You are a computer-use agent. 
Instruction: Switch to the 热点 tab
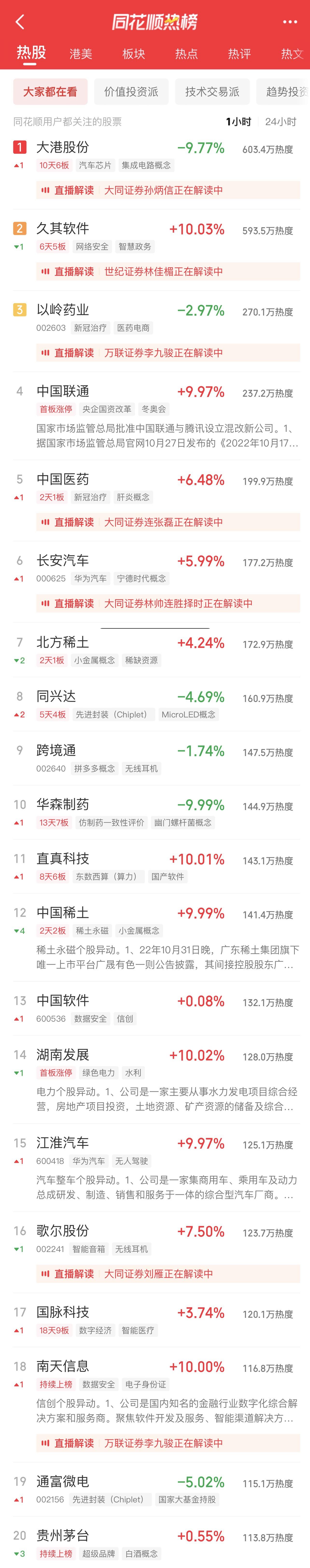coord(186,54)
